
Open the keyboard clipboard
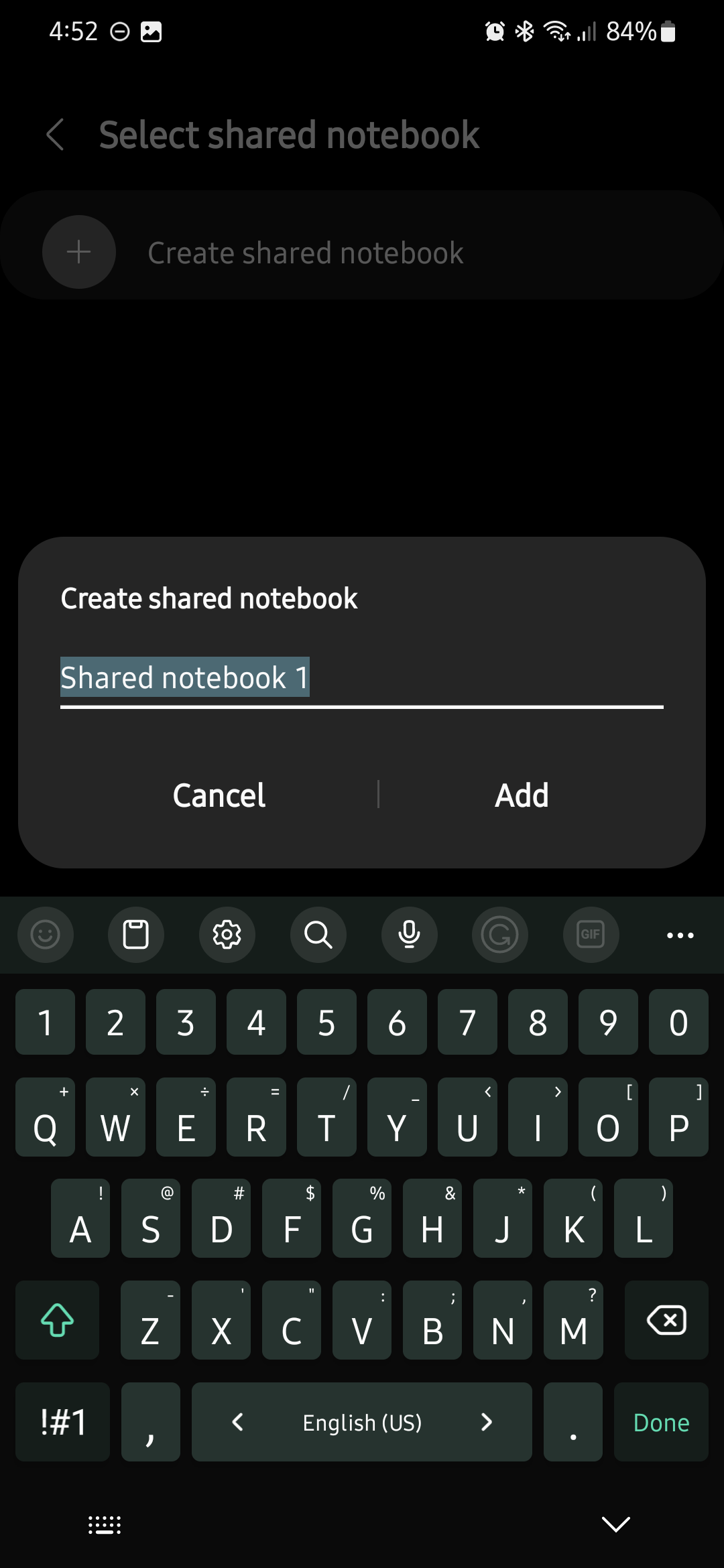(136, 934)
